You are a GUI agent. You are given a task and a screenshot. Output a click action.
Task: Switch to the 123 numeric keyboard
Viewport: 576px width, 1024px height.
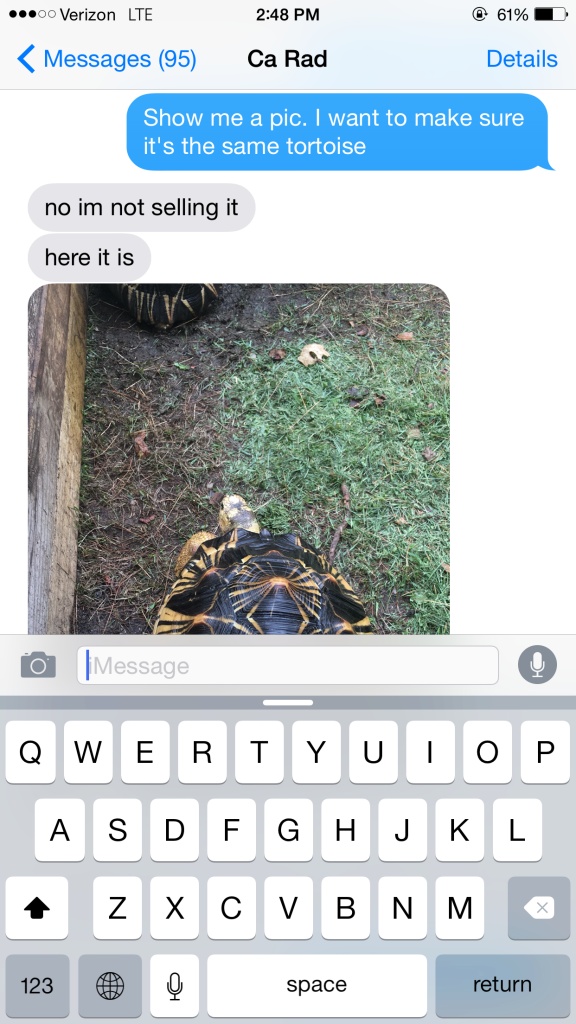coord(37,985)
